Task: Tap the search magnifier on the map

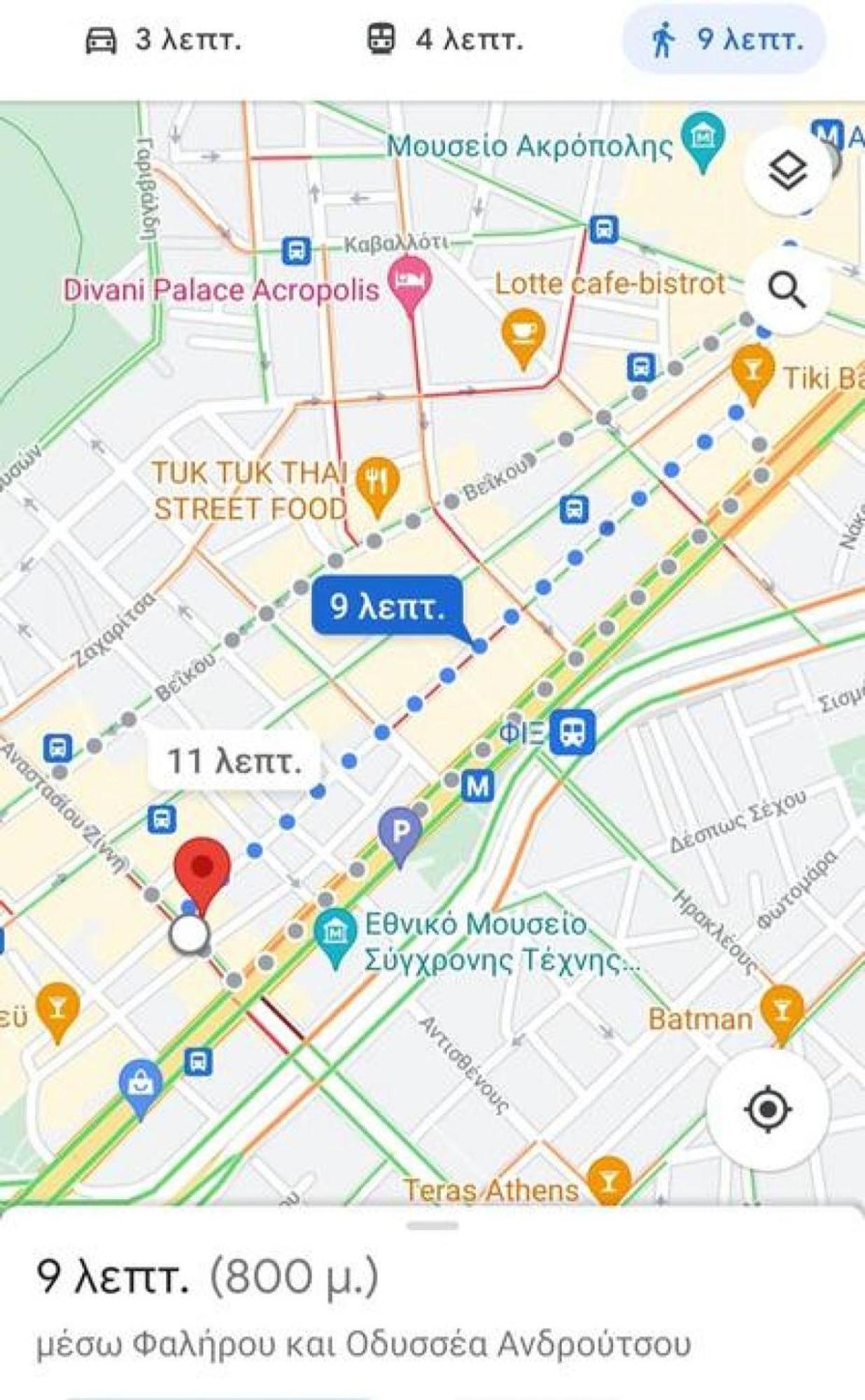Action: [x=788, y=290]
